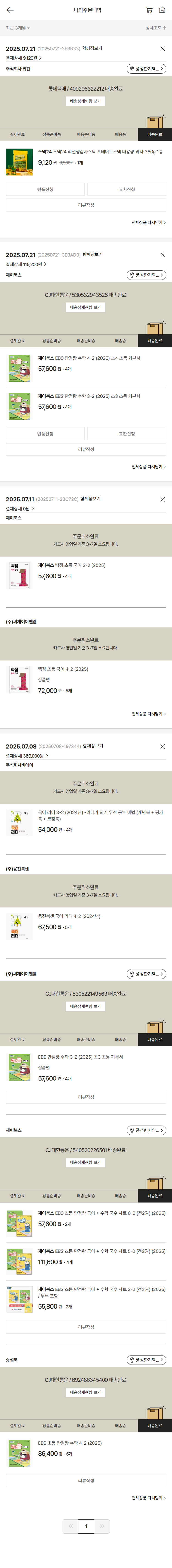Request an exchange for the 스낵24 snack
Screen dimensions: 172x1568
pyautogui.click(x=126, y=189)
